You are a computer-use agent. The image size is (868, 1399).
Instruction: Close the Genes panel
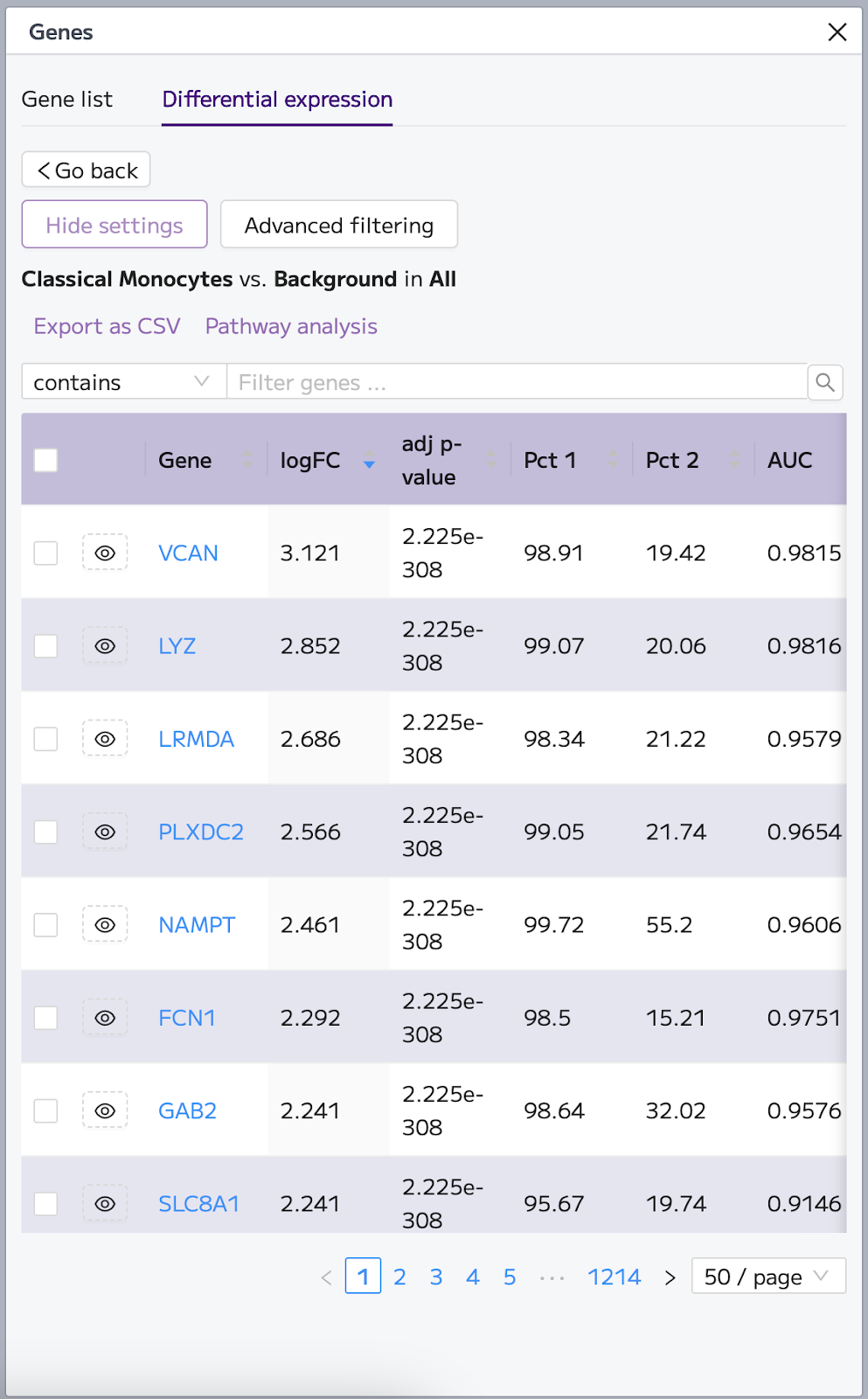(837, 32)
